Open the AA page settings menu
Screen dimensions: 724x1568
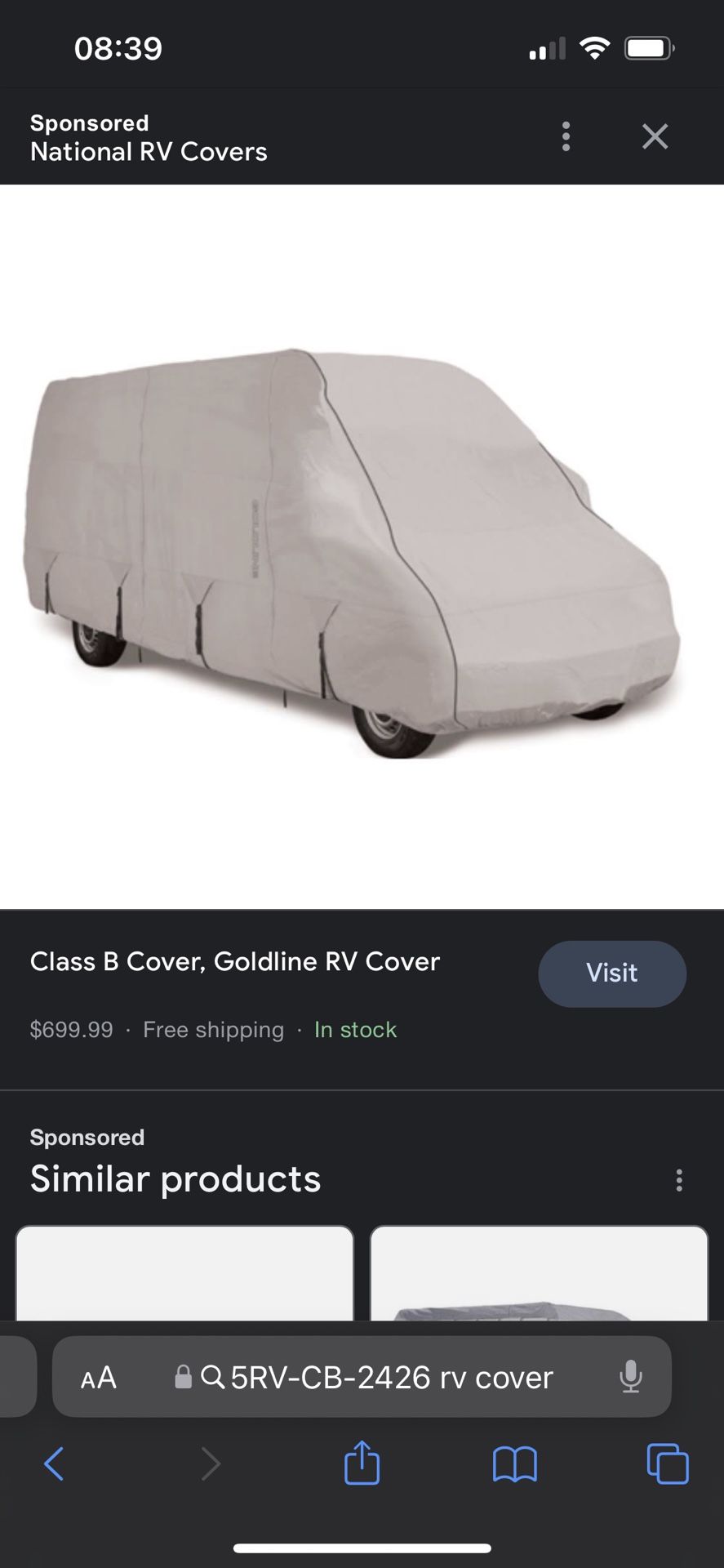(99, 1378)
